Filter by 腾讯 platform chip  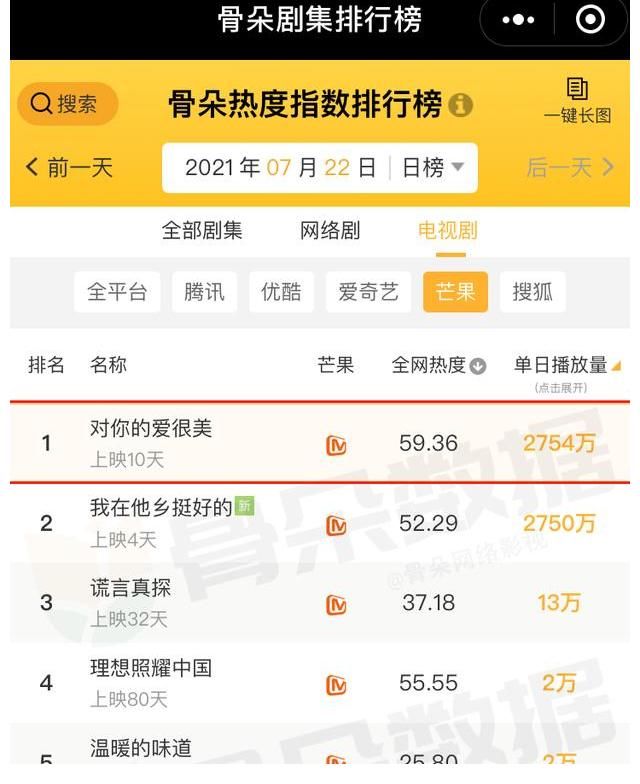[x=204, y=292]
